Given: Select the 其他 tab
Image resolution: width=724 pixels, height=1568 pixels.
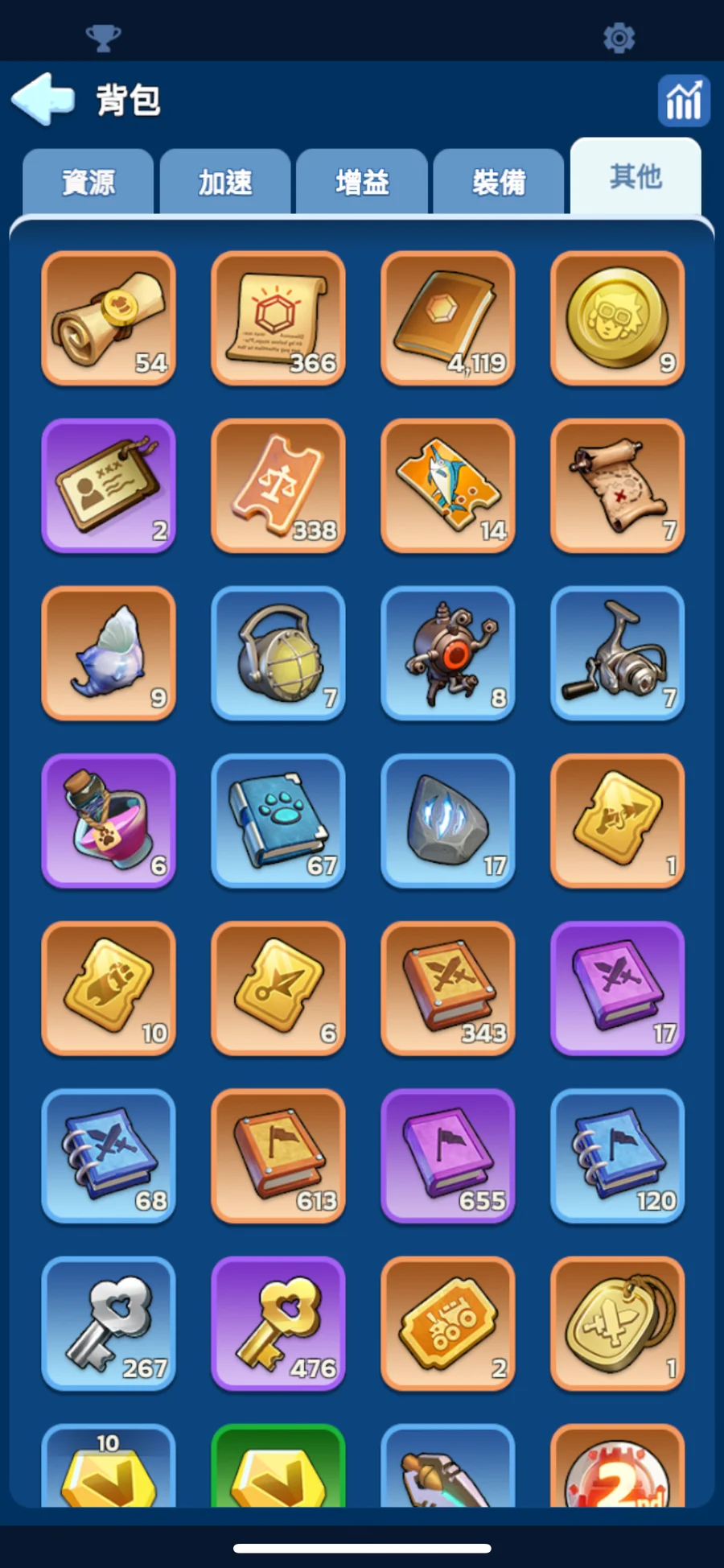Looking at the screenshot, I should 636,176.
